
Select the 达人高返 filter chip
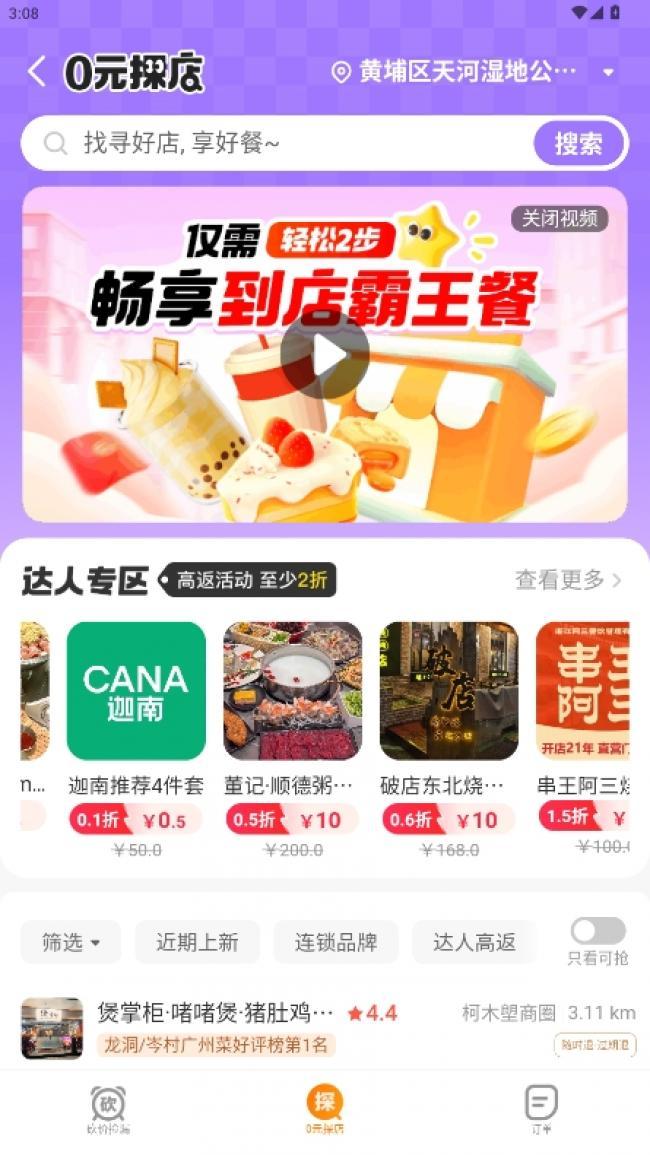(474, 942)
